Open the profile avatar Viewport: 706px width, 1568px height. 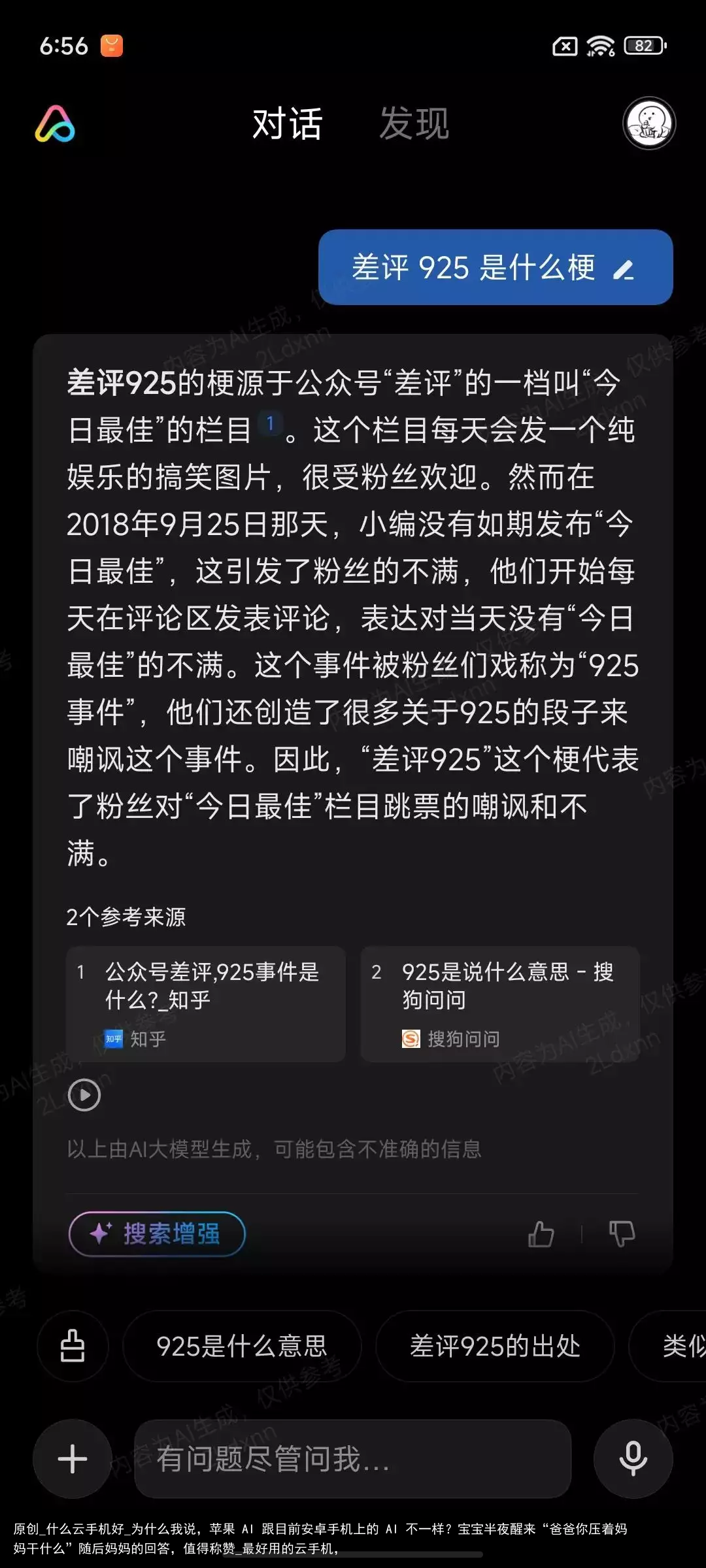tap(648, 124)
